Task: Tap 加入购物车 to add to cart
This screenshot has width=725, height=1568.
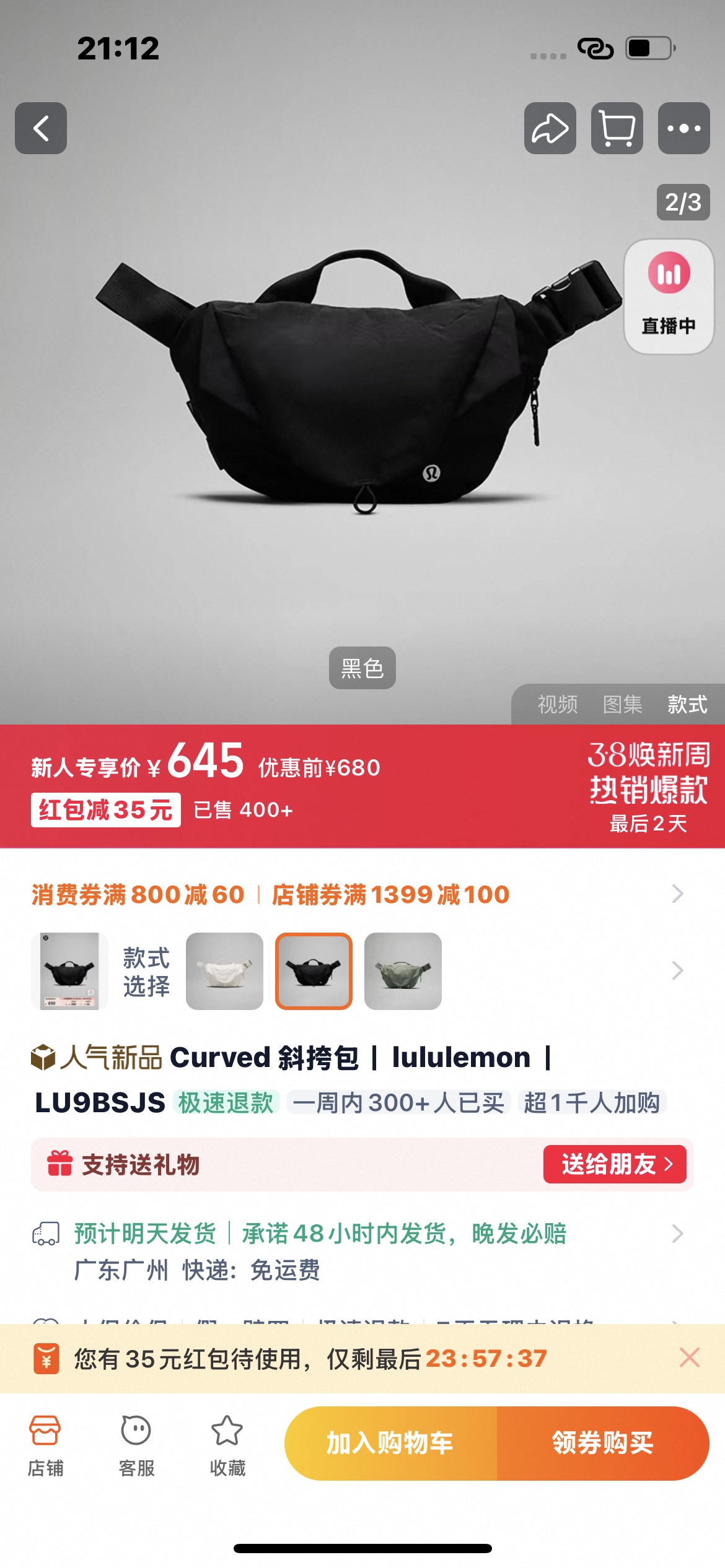Action: click(390, 1443)
